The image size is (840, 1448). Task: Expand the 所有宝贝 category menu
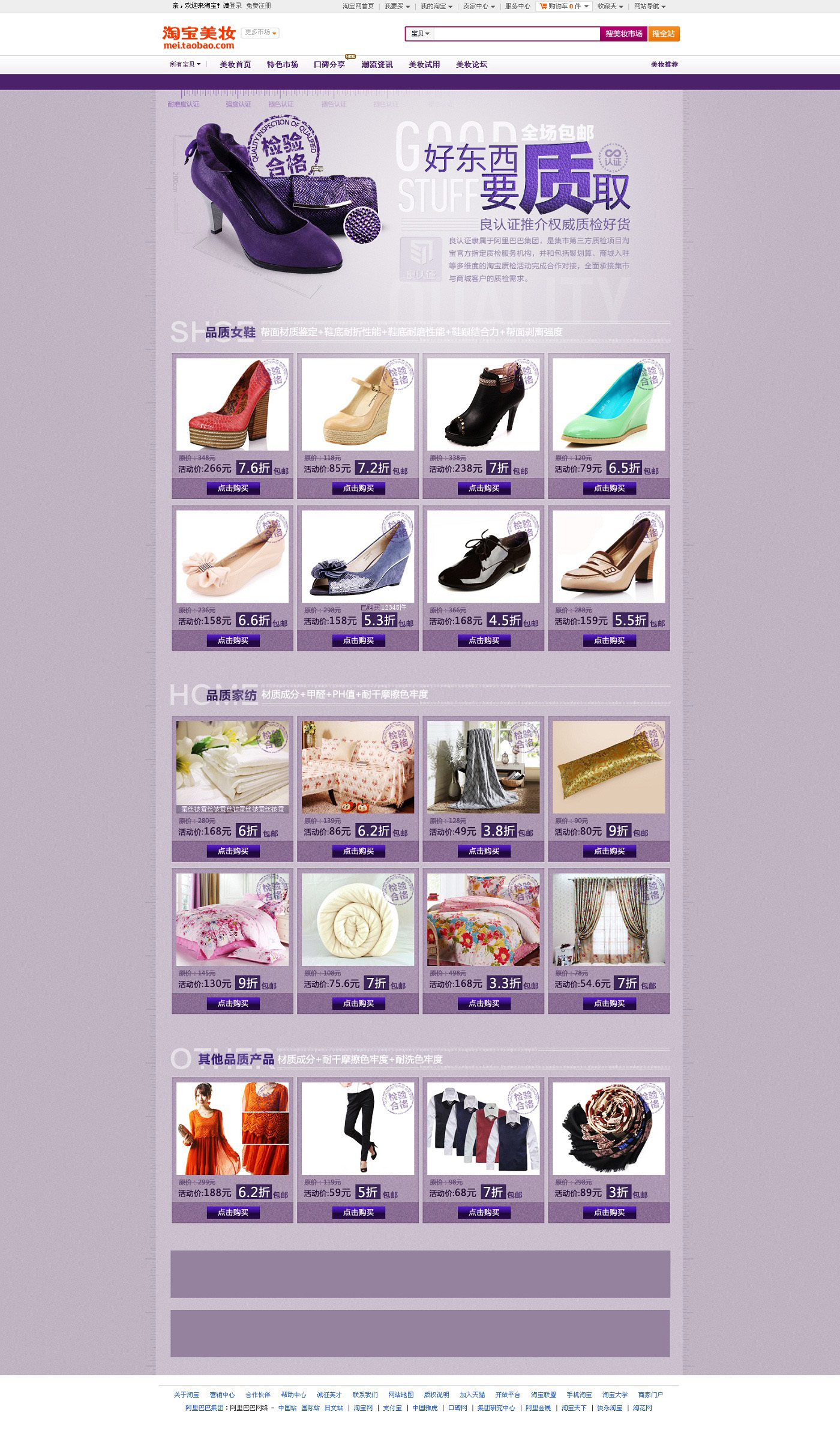185,64
